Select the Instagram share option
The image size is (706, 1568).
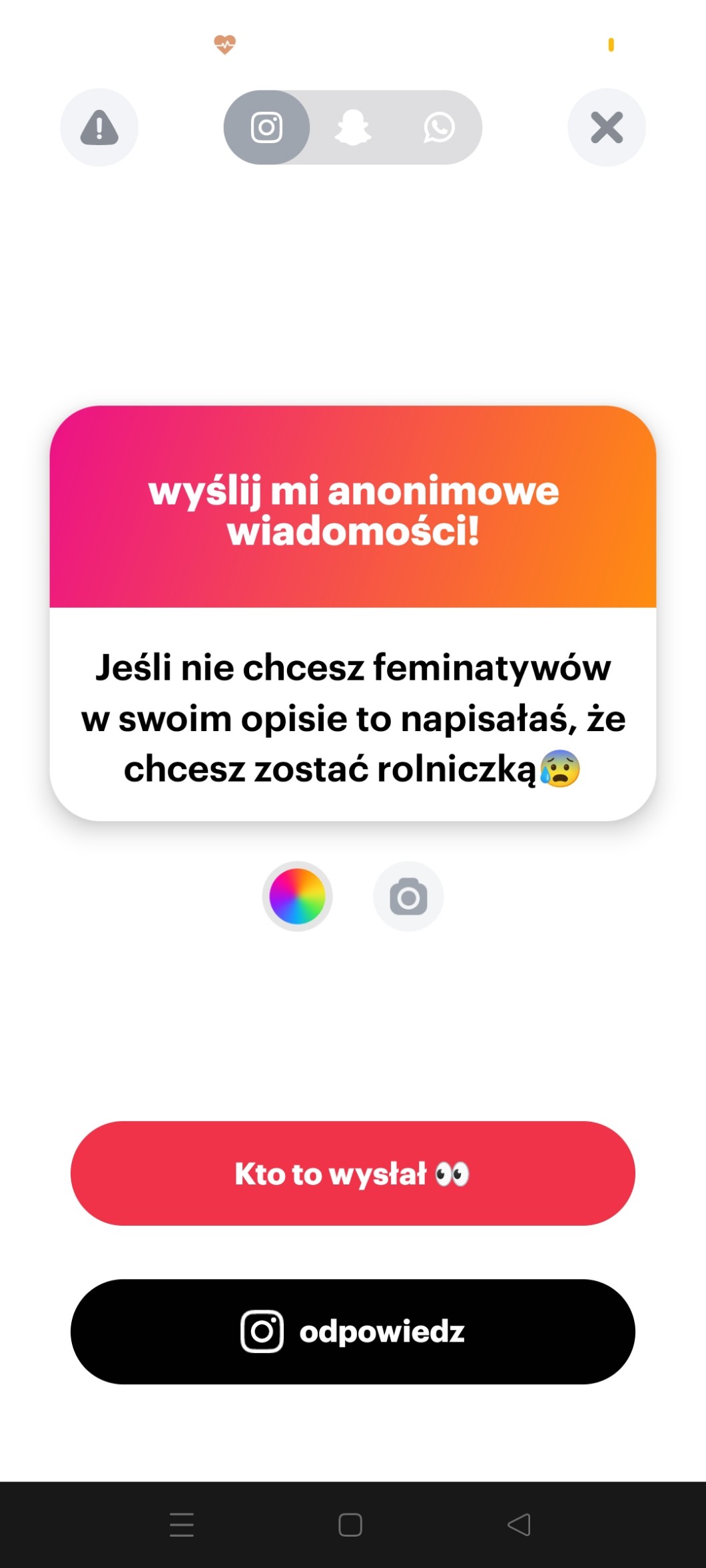(x=266, y=127)
